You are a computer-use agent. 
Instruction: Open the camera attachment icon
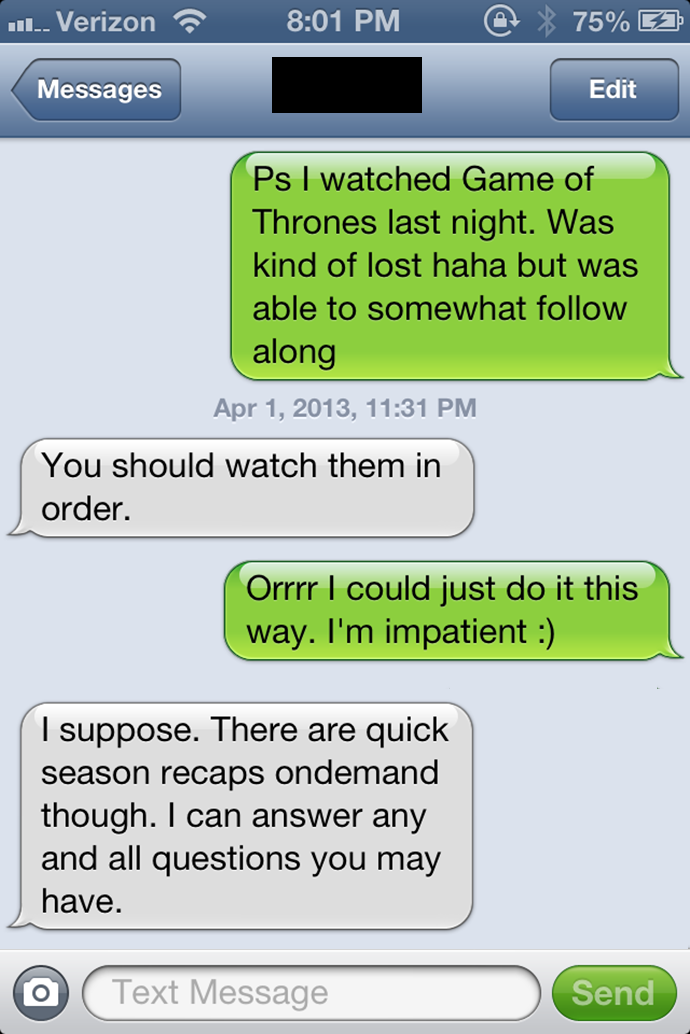point(41,992)
